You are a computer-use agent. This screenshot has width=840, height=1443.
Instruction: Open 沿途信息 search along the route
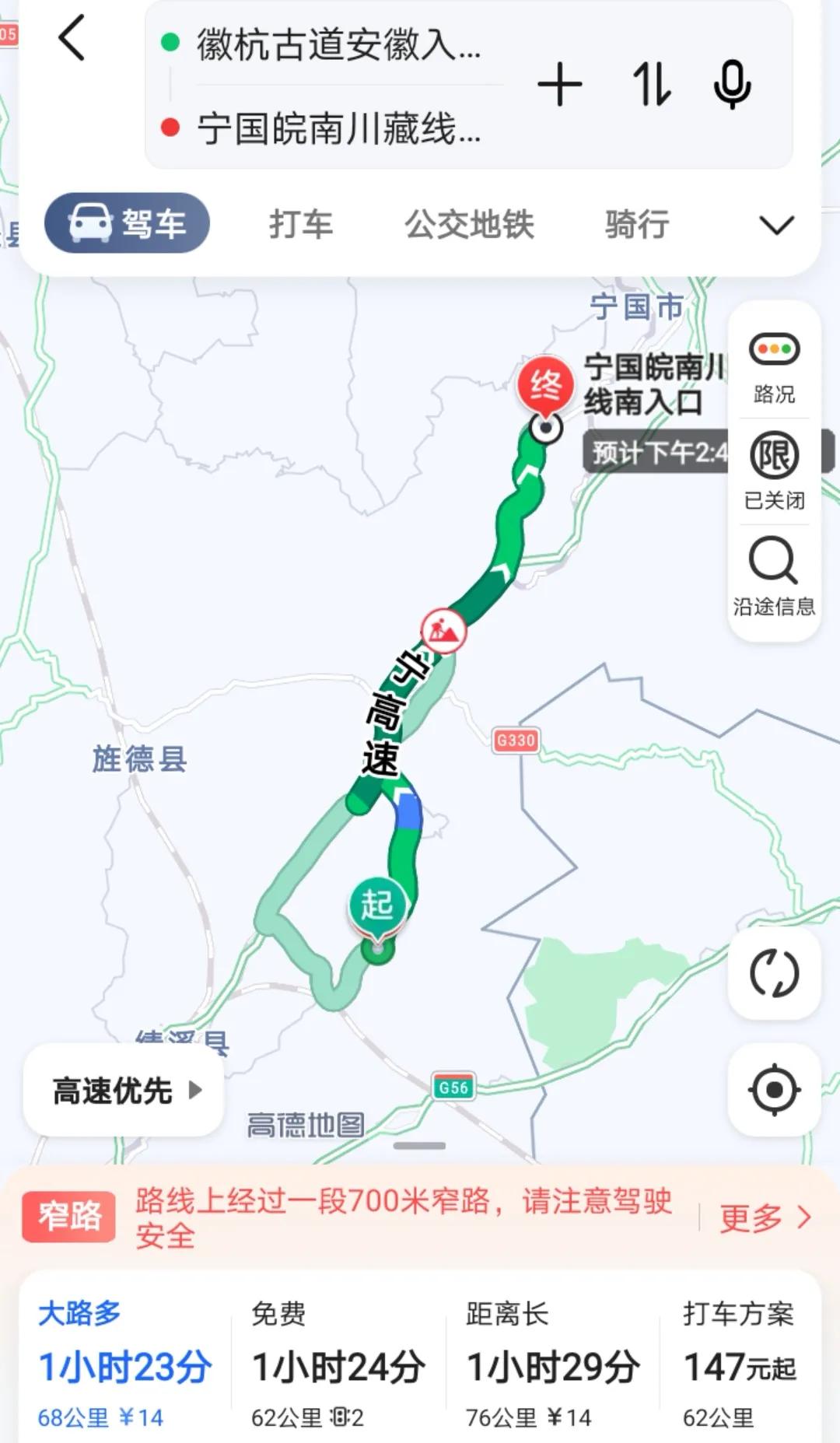click(x=774, y=577)
